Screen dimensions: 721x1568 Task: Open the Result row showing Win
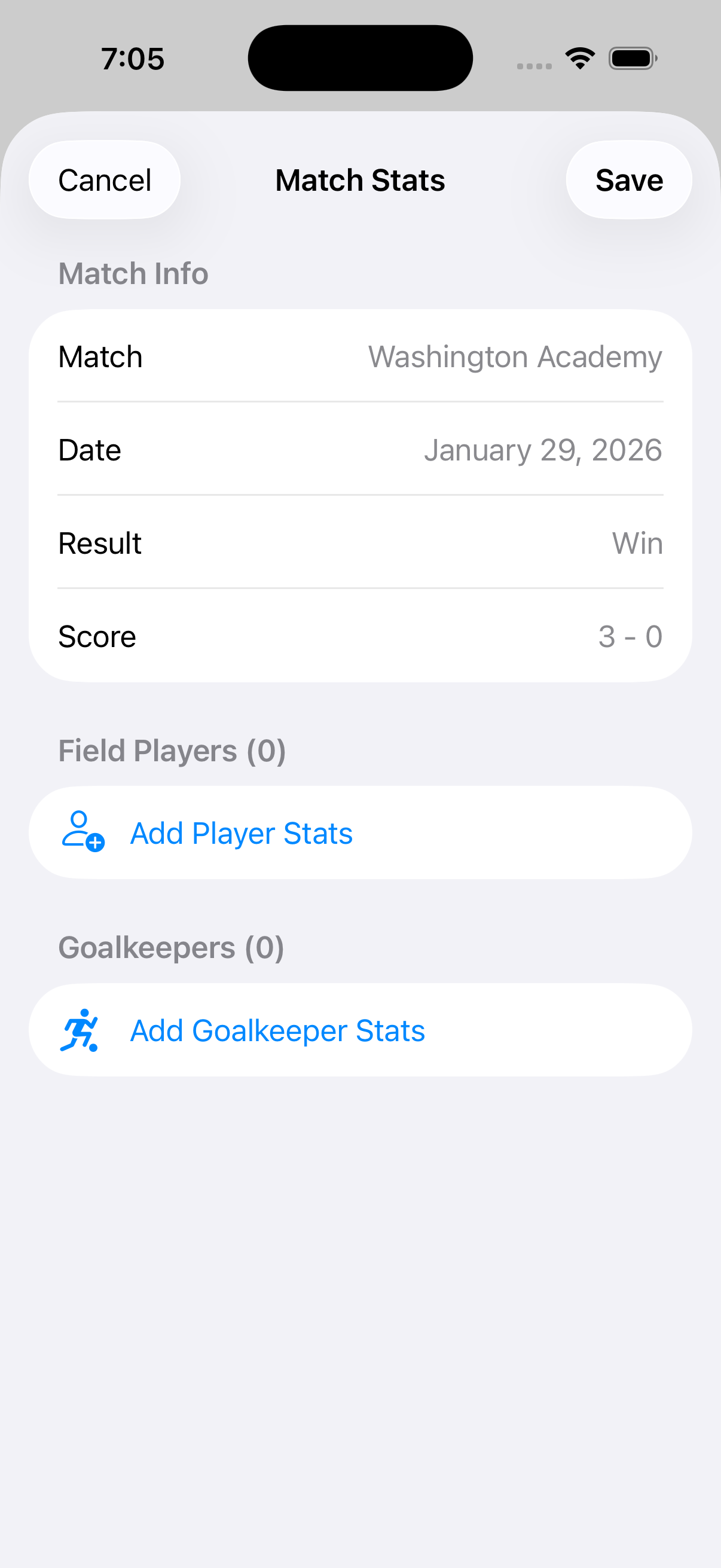360,543
